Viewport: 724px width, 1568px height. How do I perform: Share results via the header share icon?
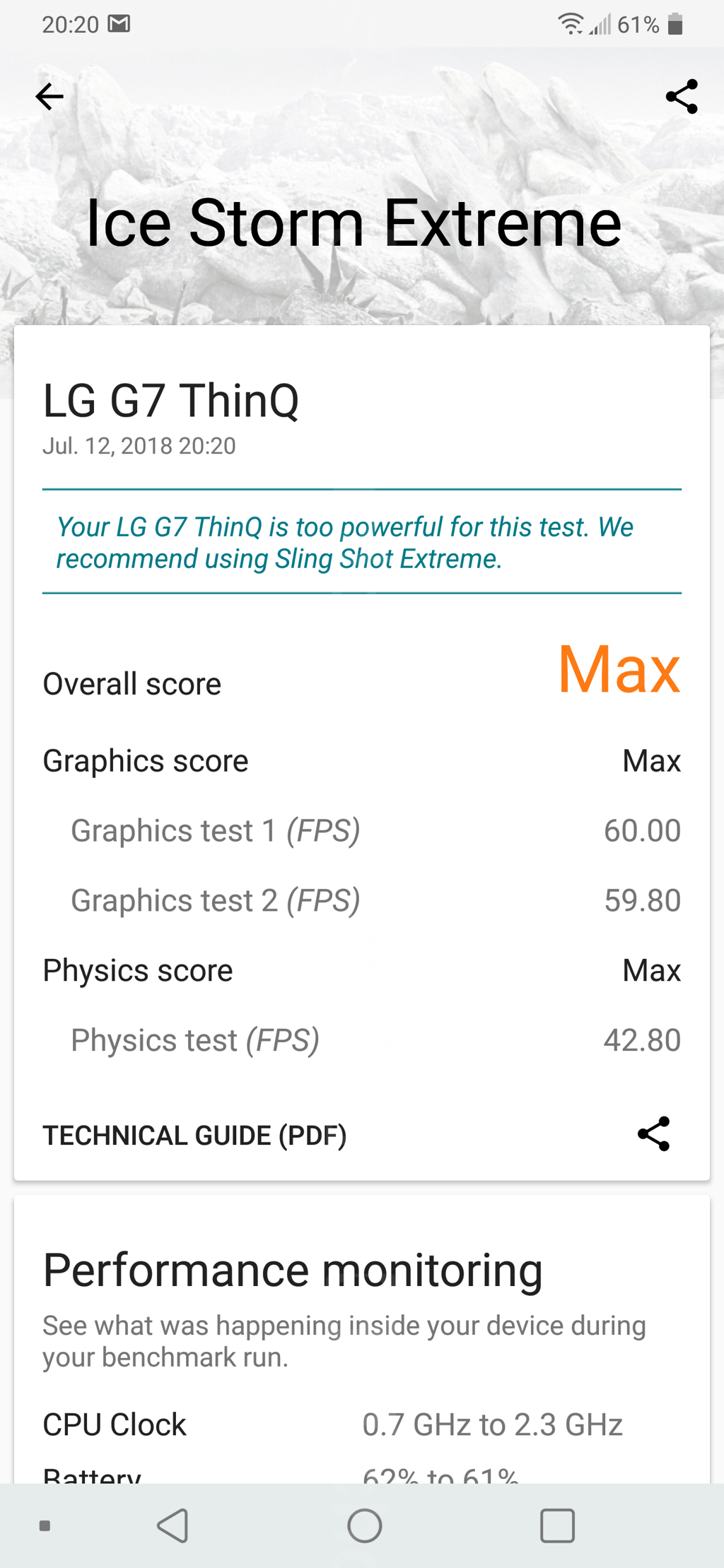pyautogui.click(x=682, y=97)
